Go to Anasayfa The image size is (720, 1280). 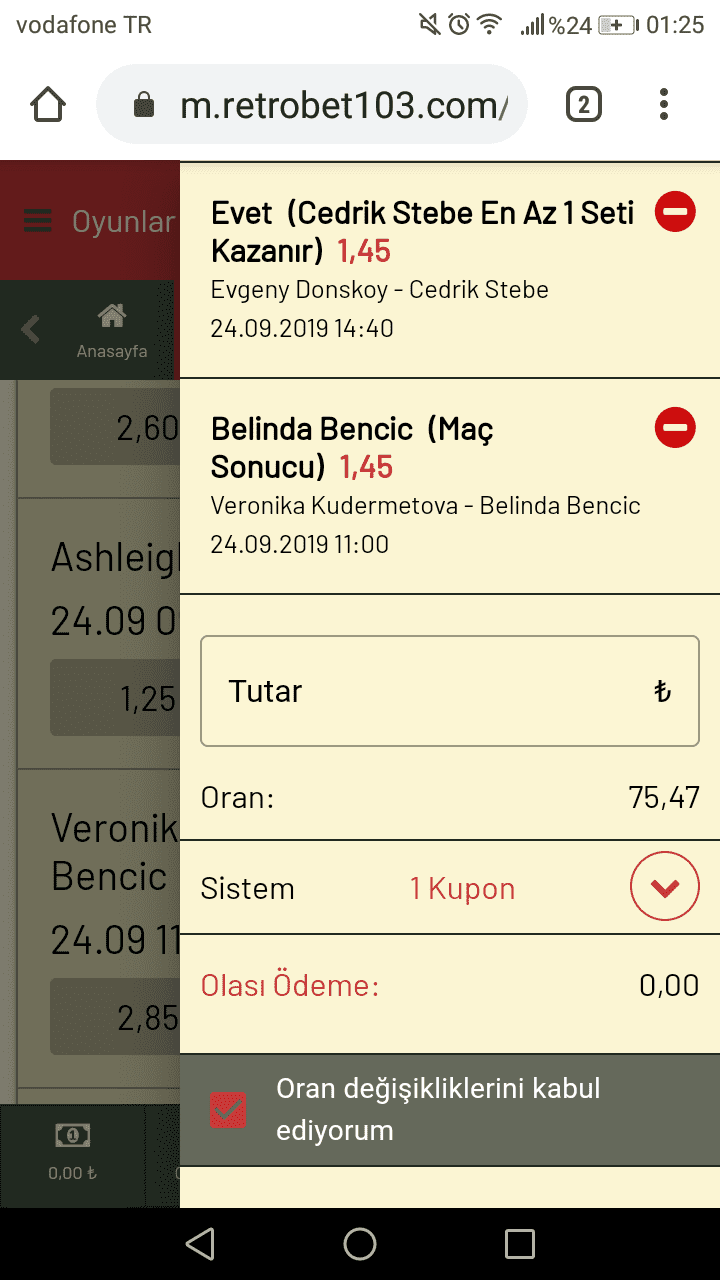(x=112, y=331)
